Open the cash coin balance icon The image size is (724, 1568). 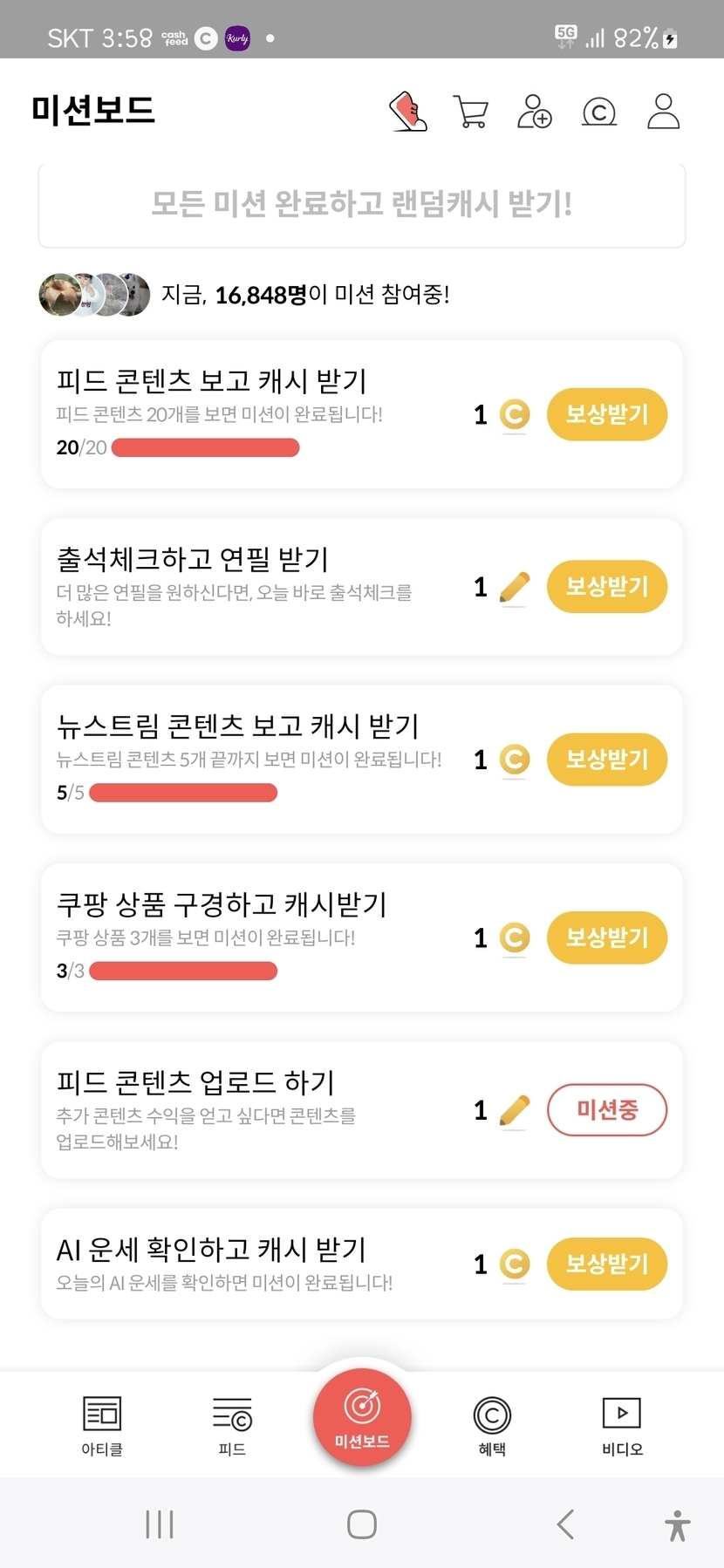click(x=598, y=112)
